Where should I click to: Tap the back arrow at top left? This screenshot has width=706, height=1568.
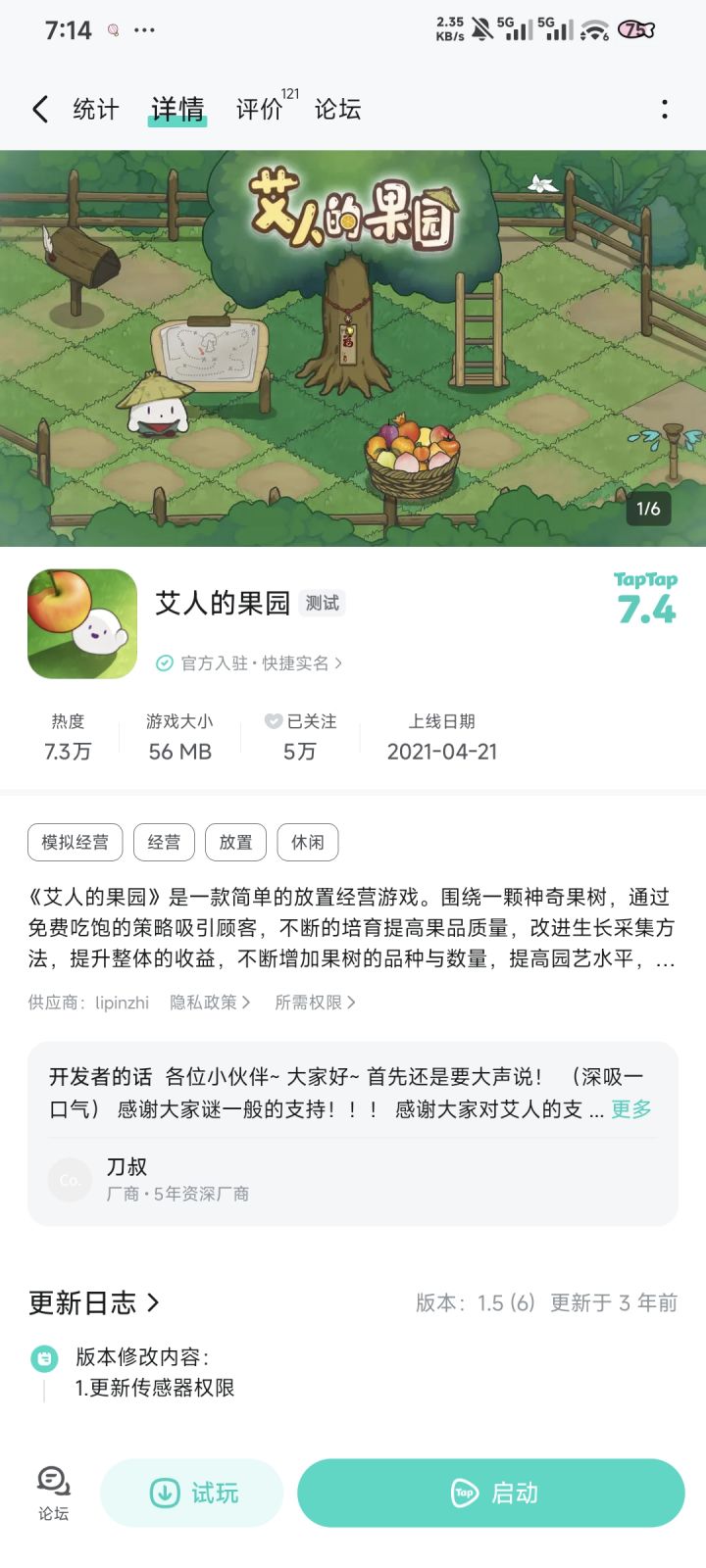(x=39, y=110)
